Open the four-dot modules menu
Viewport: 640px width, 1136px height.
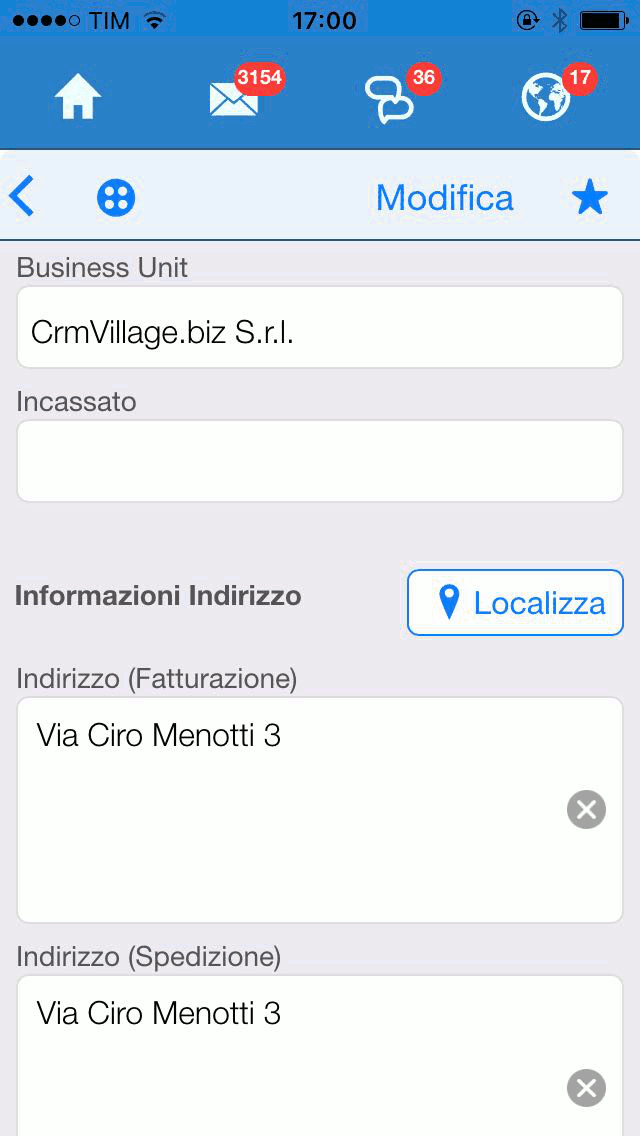click(116, 197)
